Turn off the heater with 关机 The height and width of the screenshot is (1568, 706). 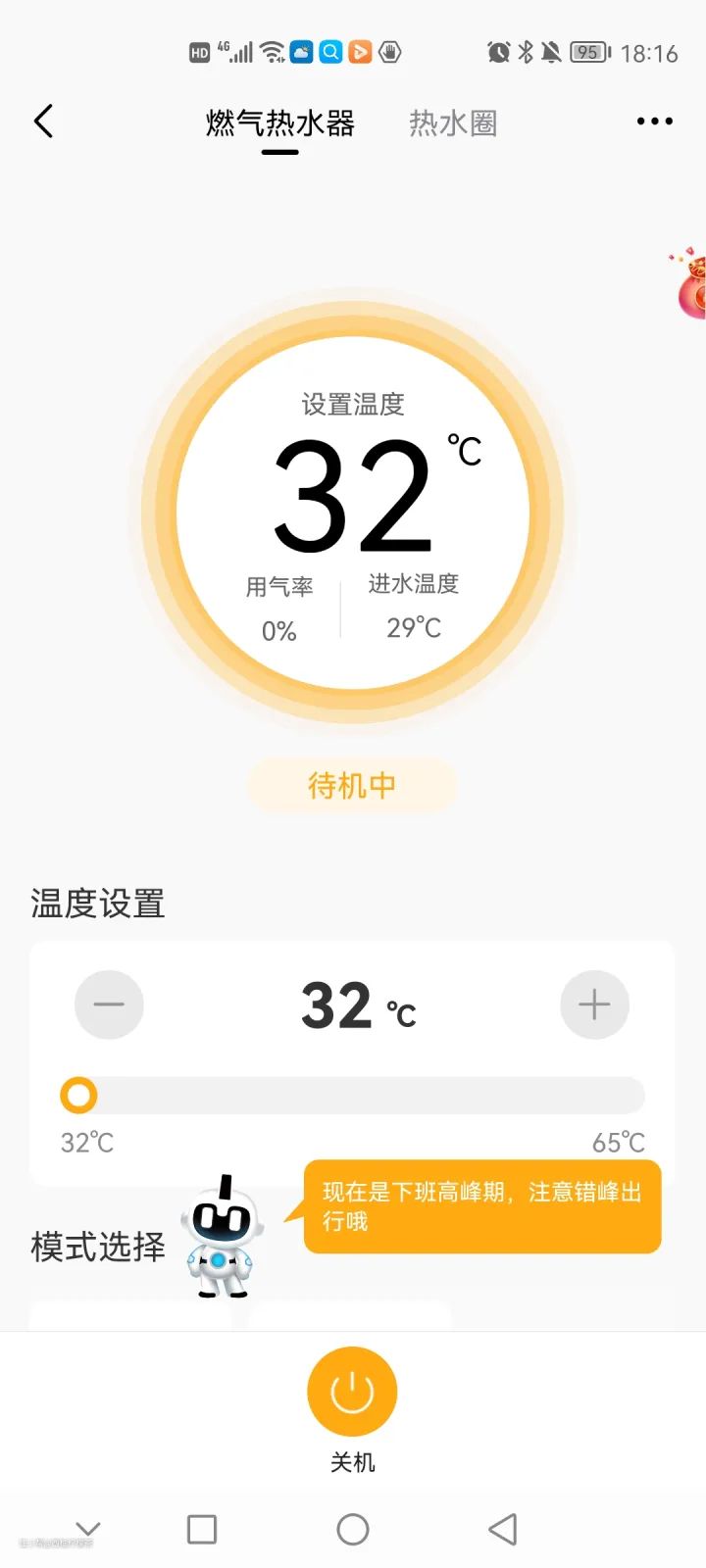(352, 1392)
